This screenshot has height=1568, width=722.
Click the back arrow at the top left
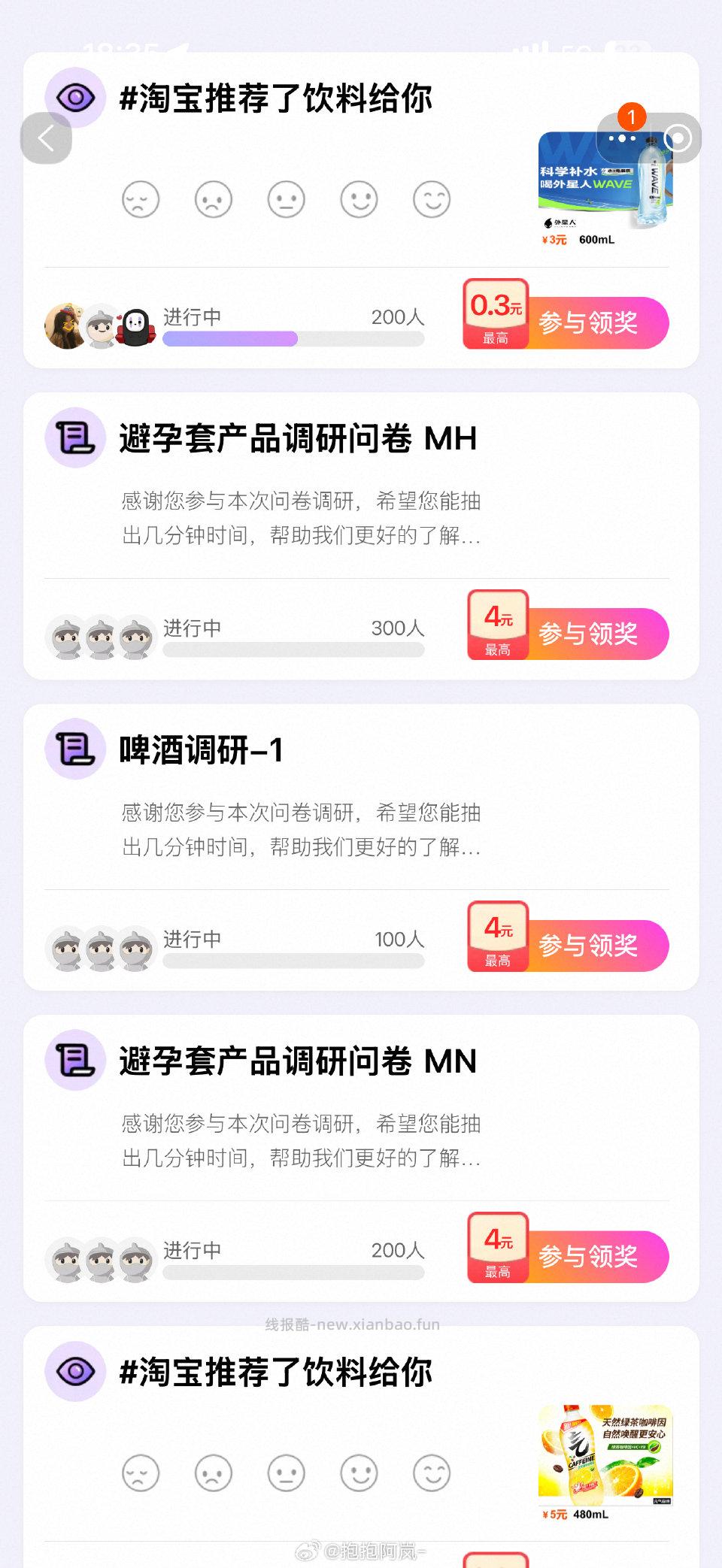coord(47,139)
